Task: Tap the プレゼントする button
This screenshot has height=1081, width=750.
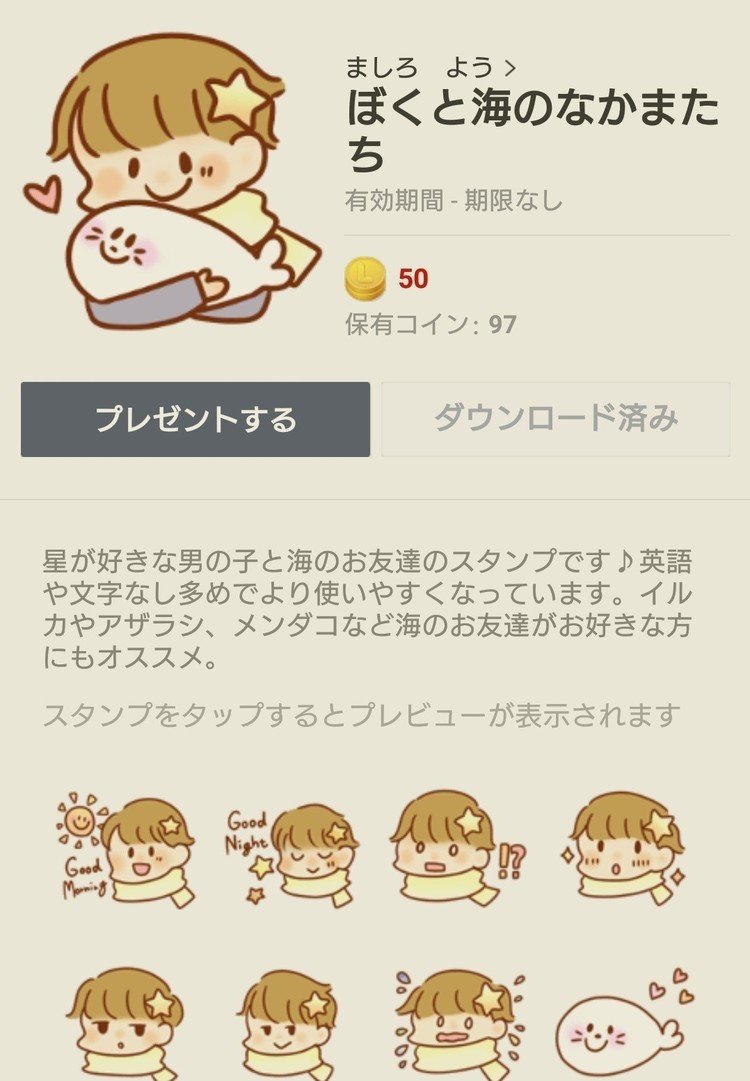Action: pos(196,419)
